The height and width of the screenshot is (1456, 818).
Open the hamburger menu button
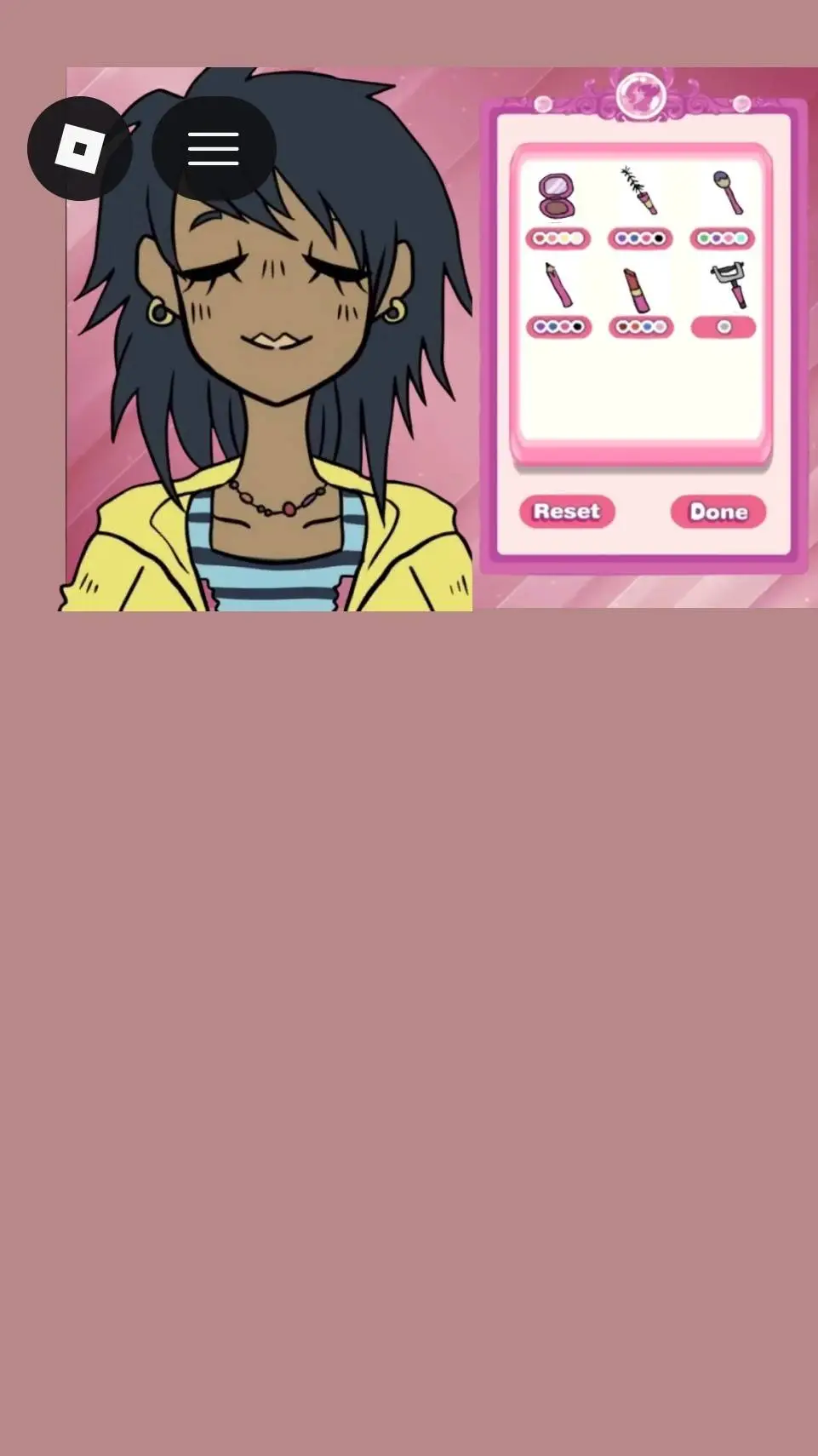pos(214,148)
